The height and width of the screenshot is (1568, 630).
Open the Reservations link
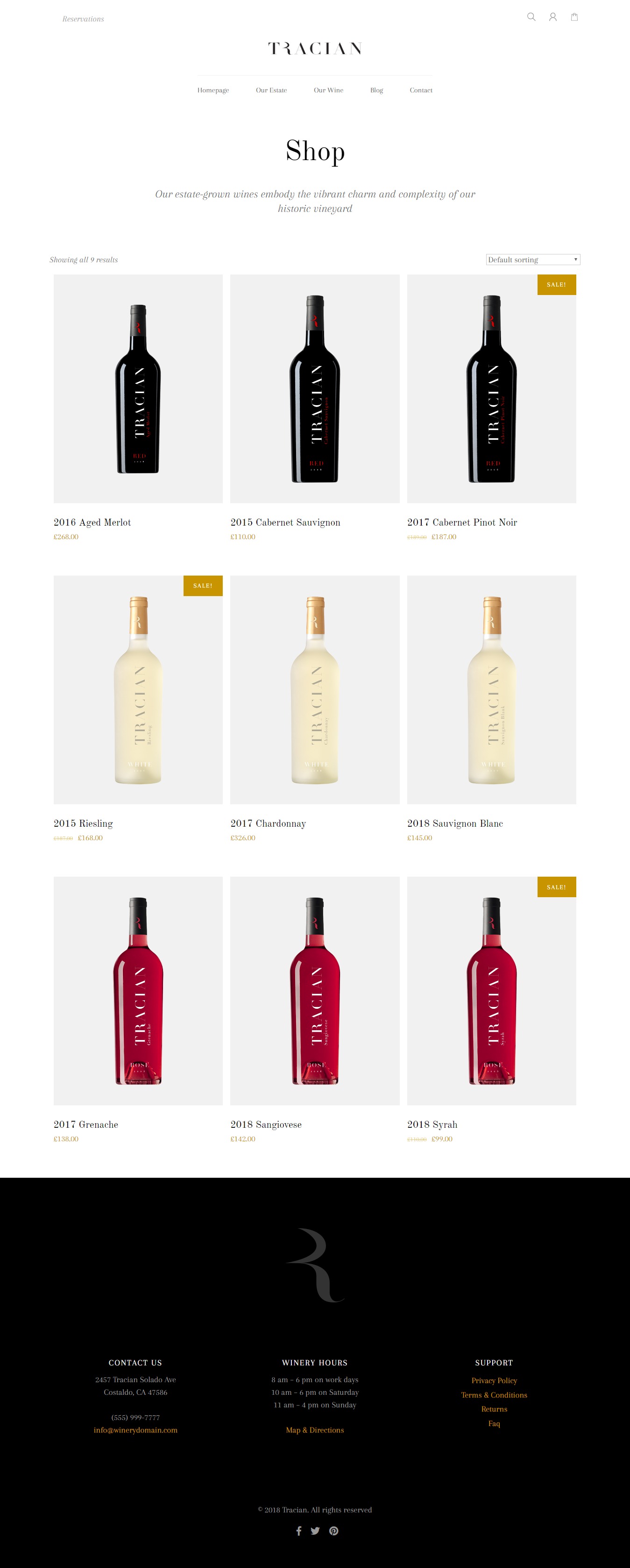click(x=83, y=19)
